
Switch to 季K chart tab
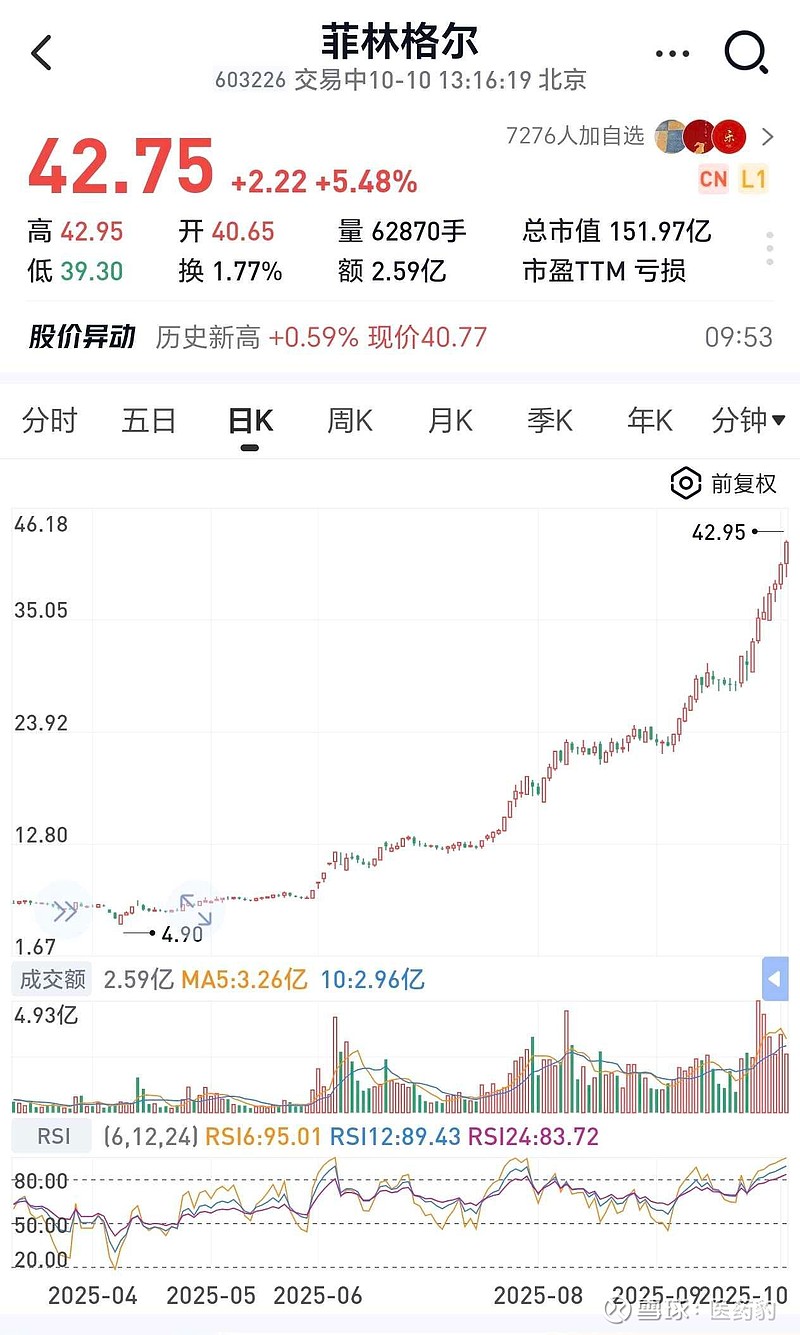[x=550, y=421]
